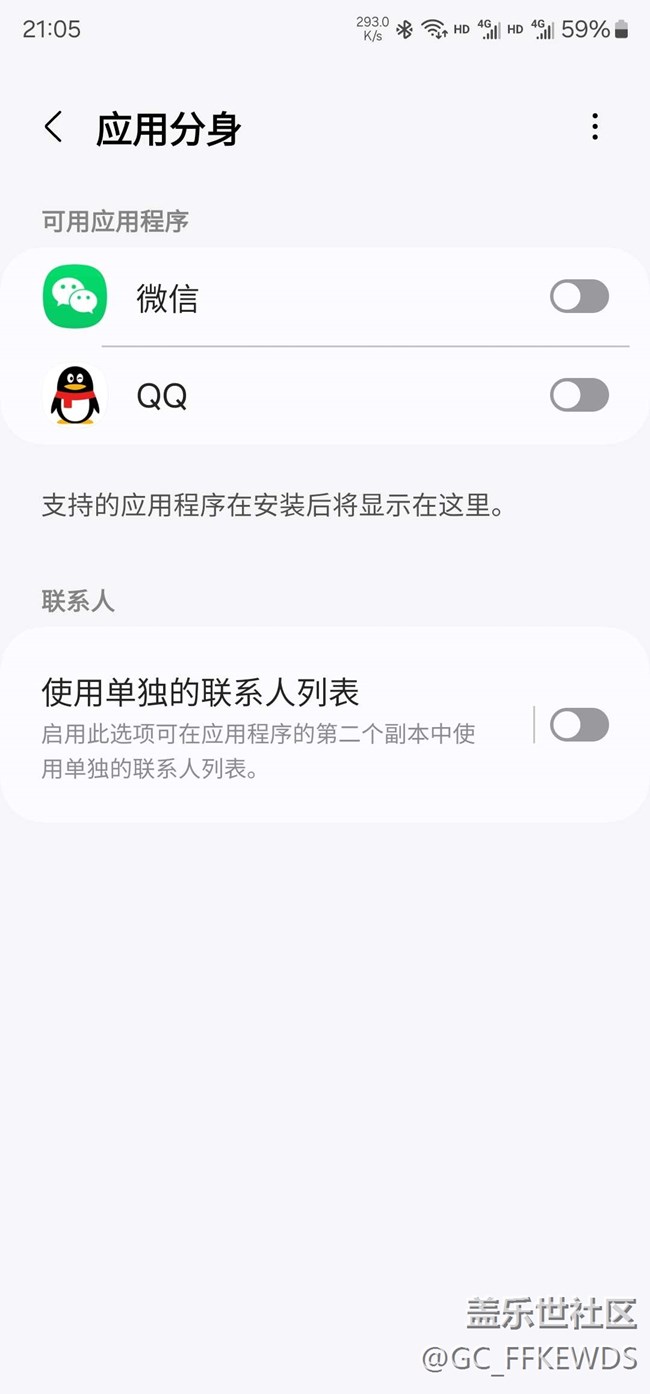Turn on the QQ clone switch
Viewport: 650px width, 1394px height.
pos(579,395)
